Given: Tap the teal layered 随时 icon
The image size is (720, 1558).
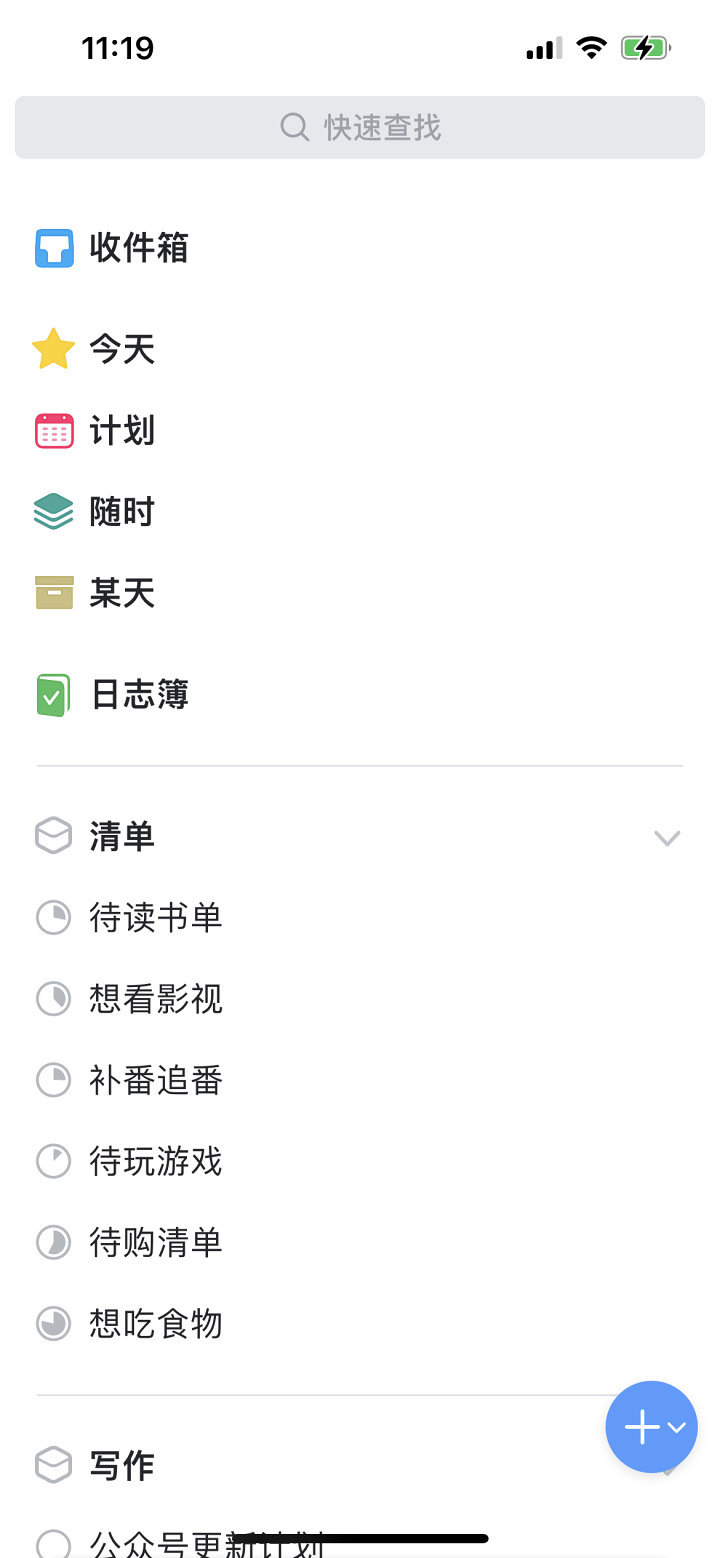Looking at the screenshot, I should tap(53, 511).
